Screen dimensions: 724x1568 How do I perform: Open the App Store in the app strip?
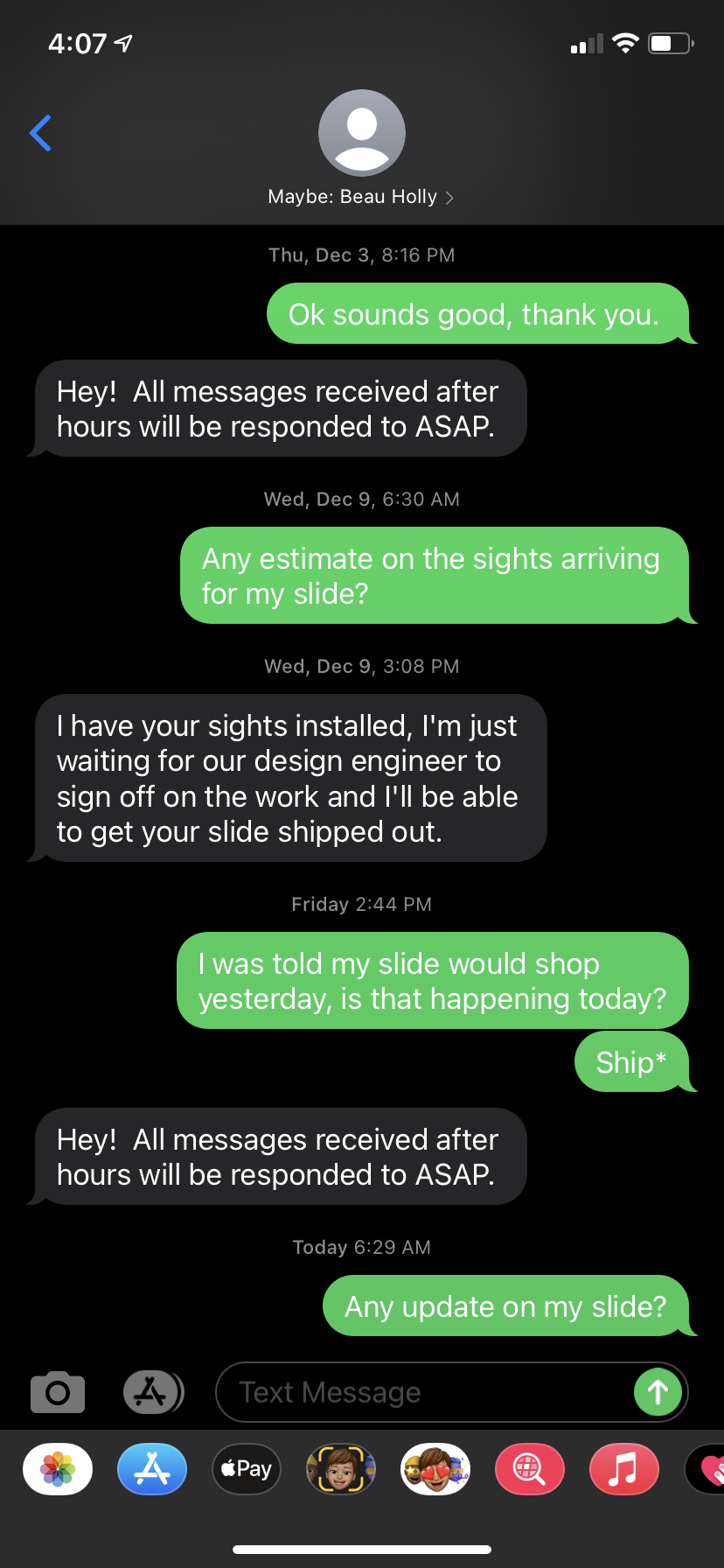click(152, 1469)
